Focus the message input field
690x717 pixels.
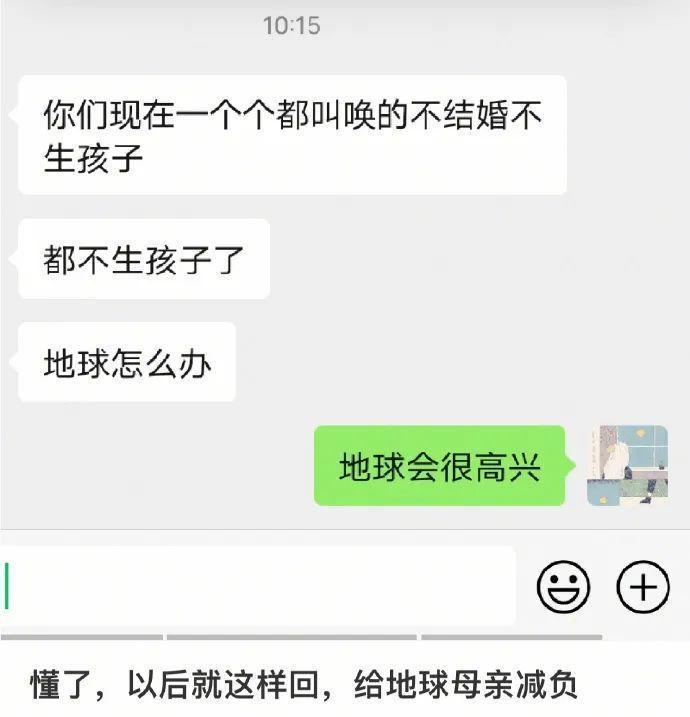tap(260, 586)
